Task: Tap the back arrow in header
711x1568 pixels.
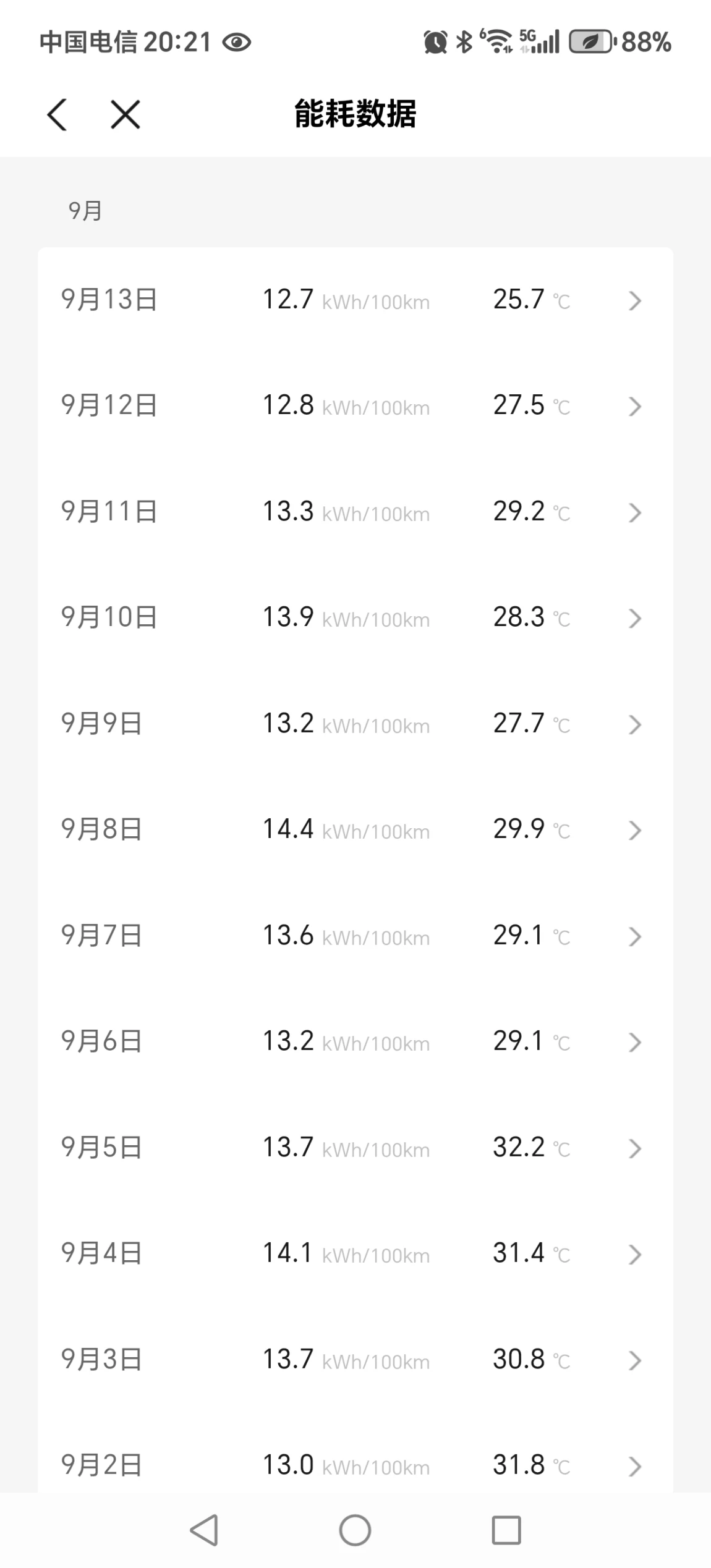Action: click(57, 114)
